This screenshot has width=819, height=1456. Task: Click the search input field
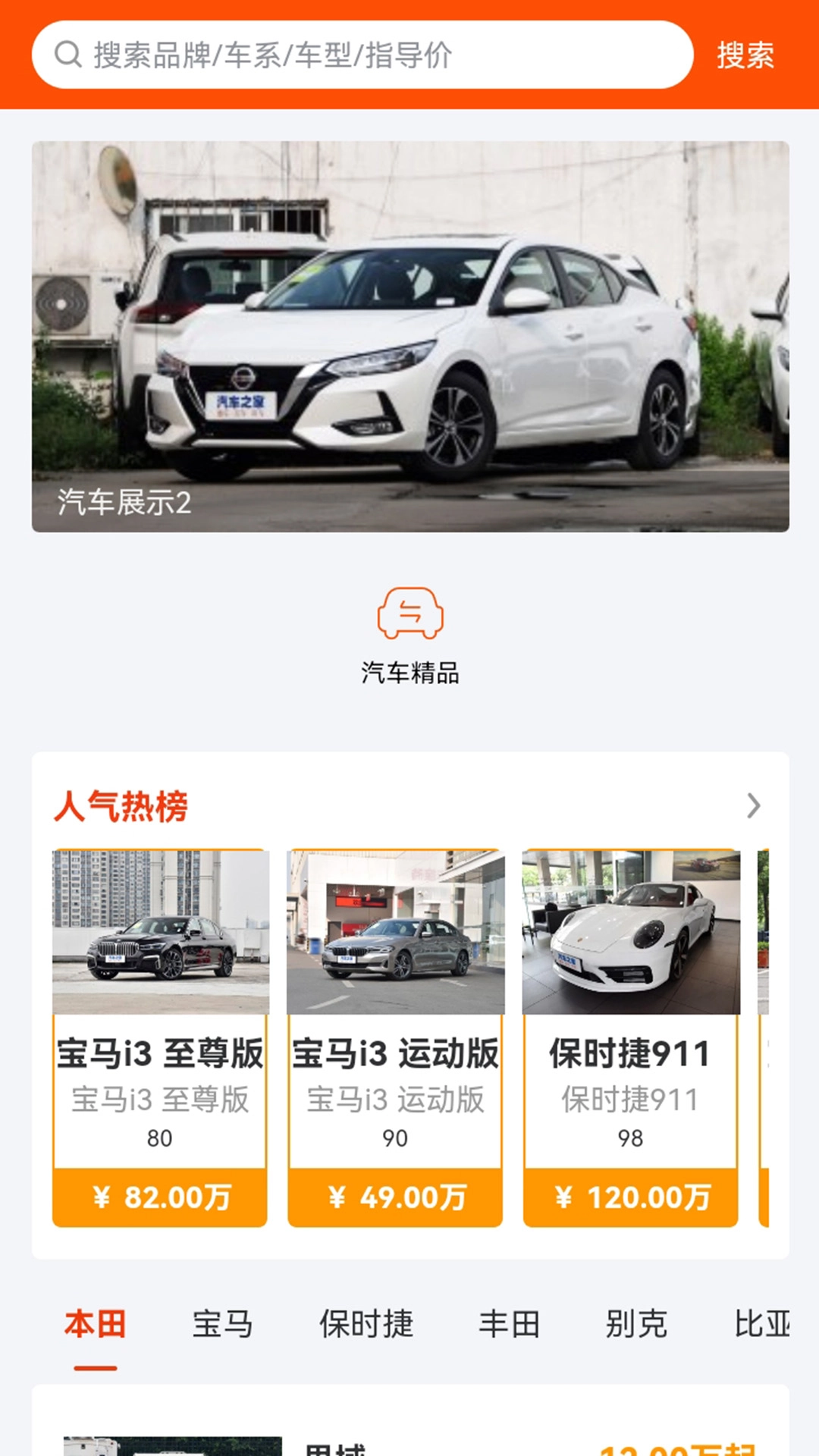[x=364, y=55]
